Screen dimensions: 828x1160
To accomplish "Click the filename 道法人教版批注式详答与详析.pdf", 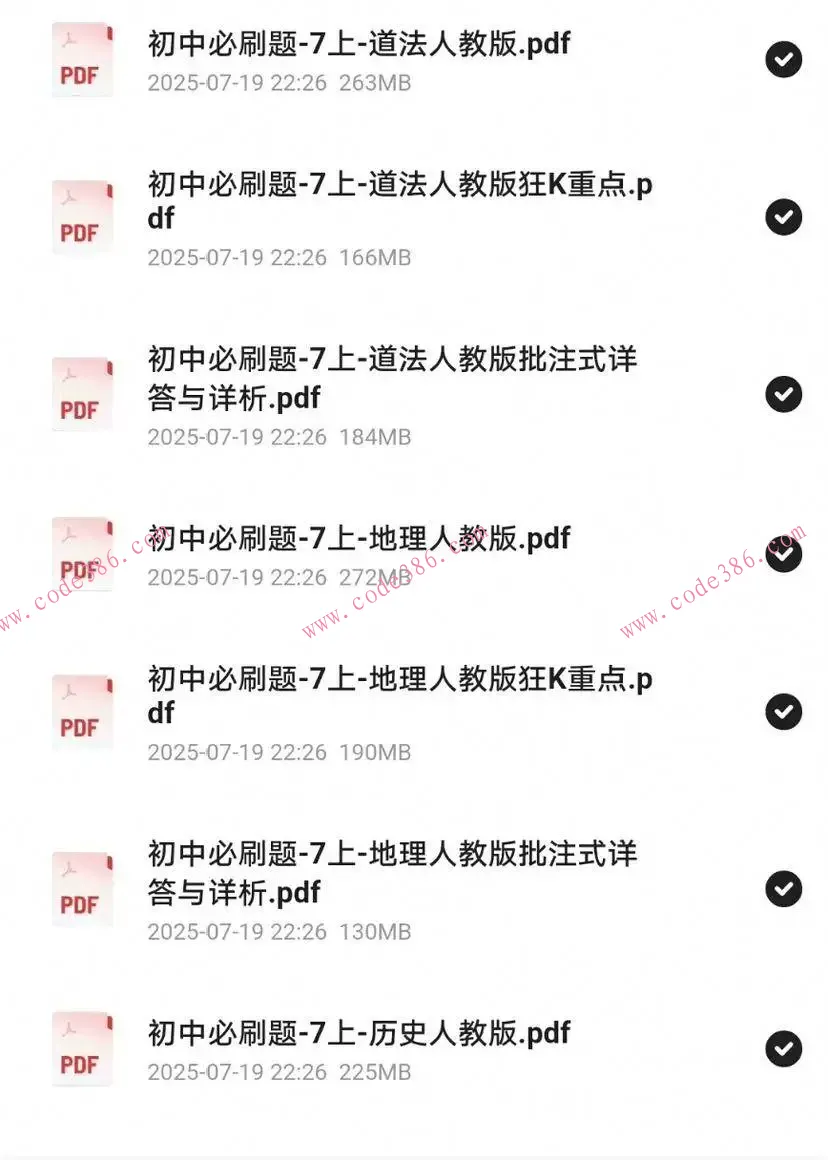I will click(x=390, y=378).
